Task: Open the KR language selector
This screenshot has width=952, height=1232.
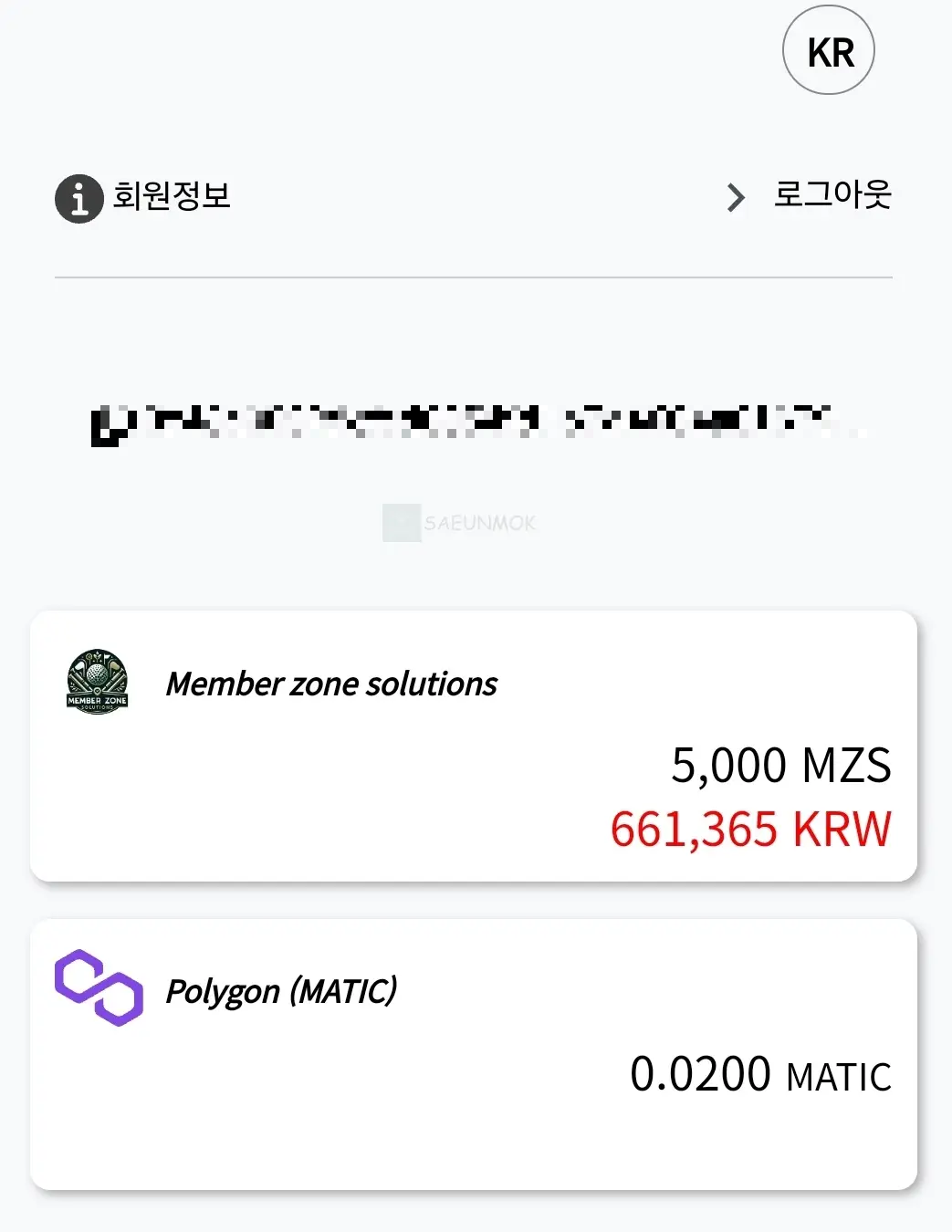Action: point(828,51)
